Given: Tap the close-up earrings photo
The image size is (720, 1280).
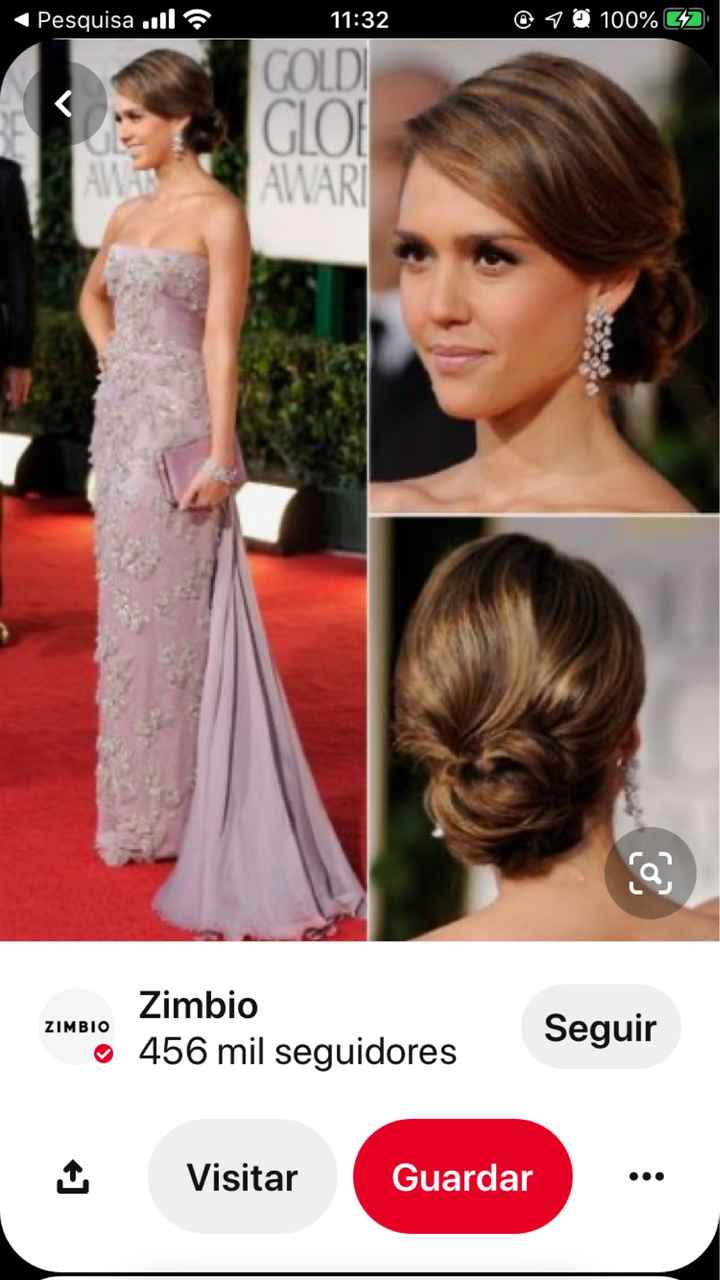Looking at the screenshot, I should point(545,270).
